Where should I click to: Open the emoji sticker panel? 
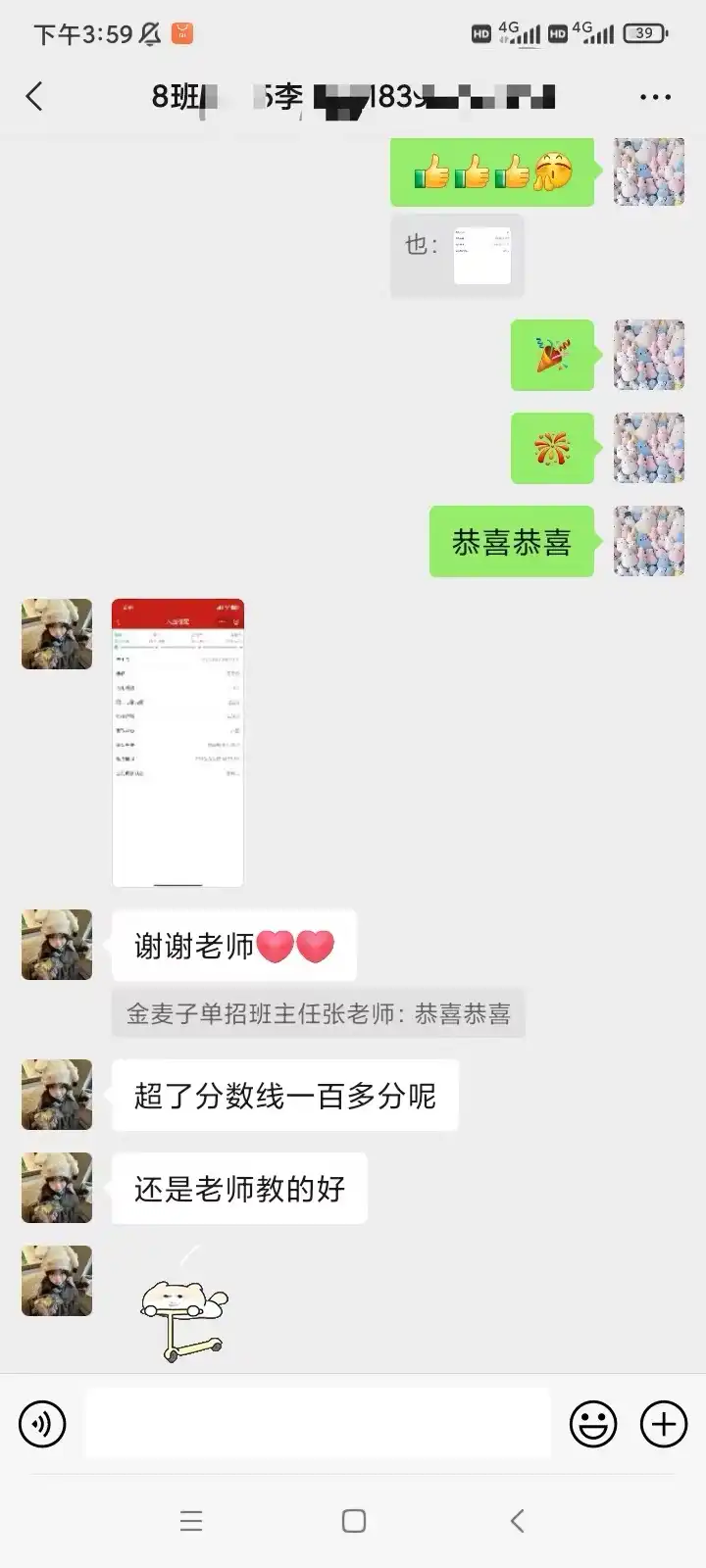click(593, 1423)
